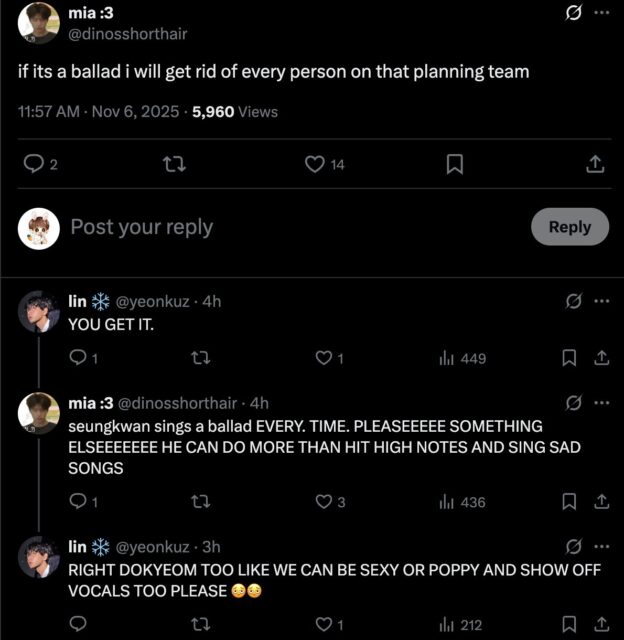Tap the Reply button
This screenshot has height=640, width=624.
pyautogui.click(x=569, y=227)
